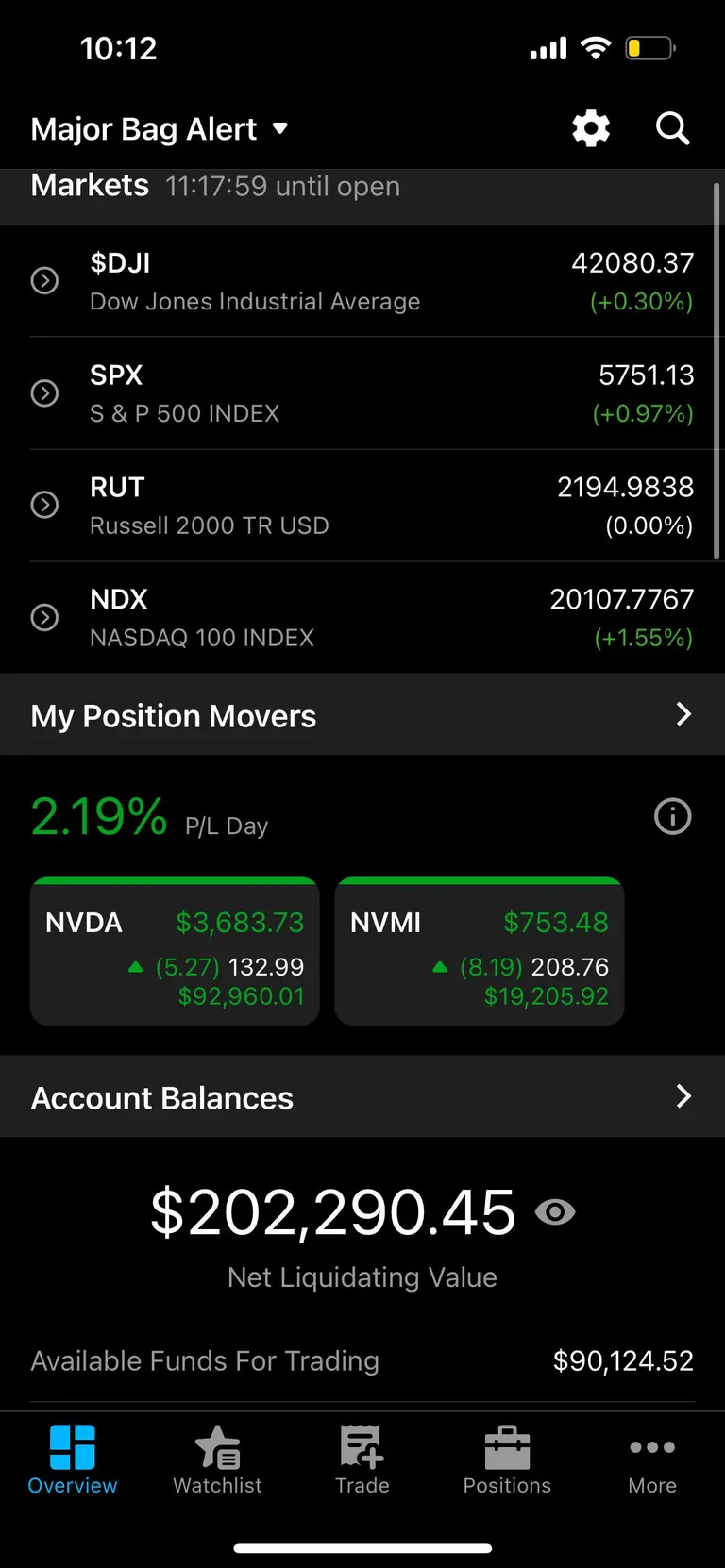Expand the Account Balances section
Image resolution: width=725 pixels, height=1568 pixels.
(683, 1096)
